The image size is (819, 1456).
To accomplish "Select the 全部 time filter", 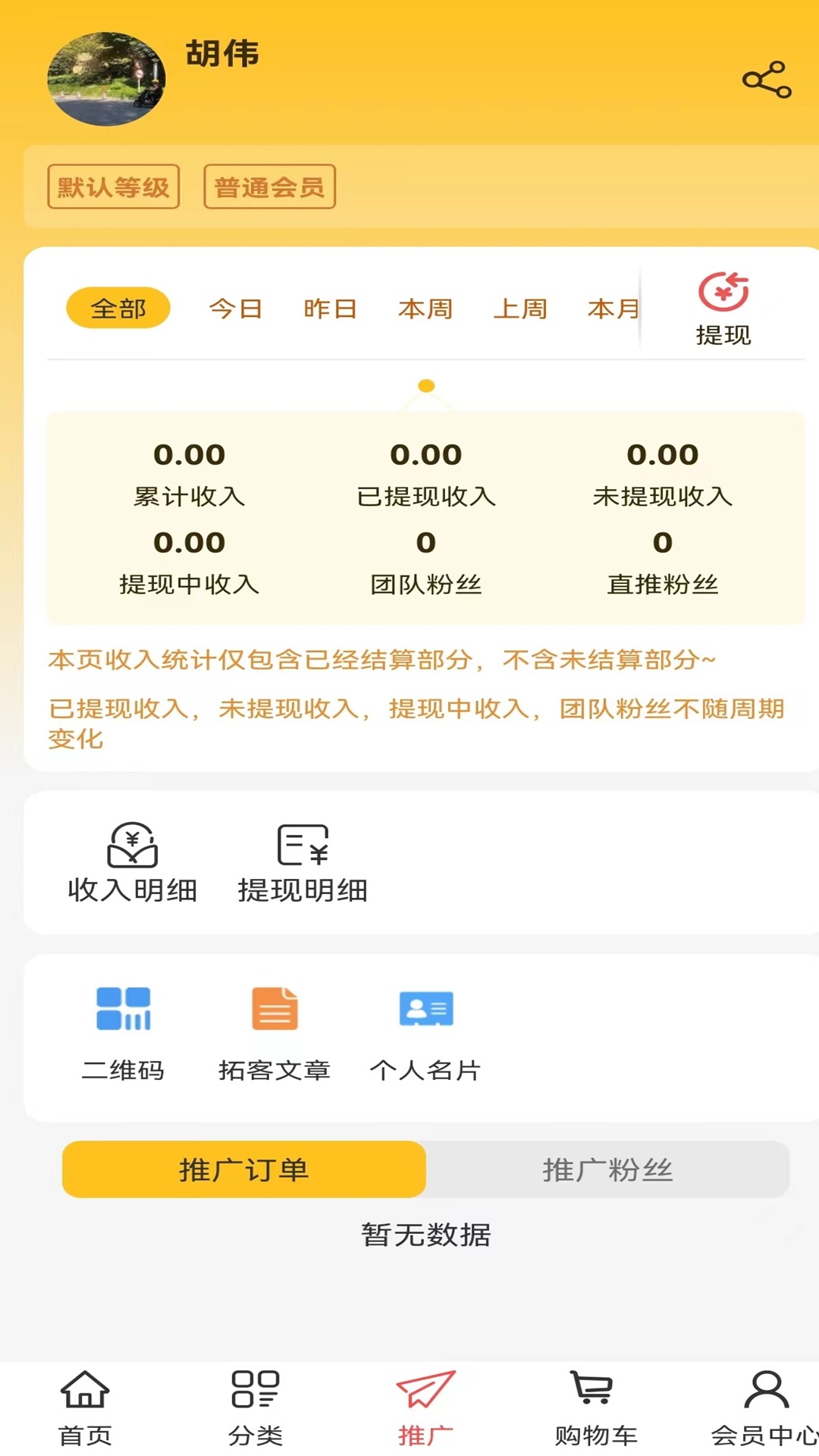I will pyautogui.click(x=118, y=308).
